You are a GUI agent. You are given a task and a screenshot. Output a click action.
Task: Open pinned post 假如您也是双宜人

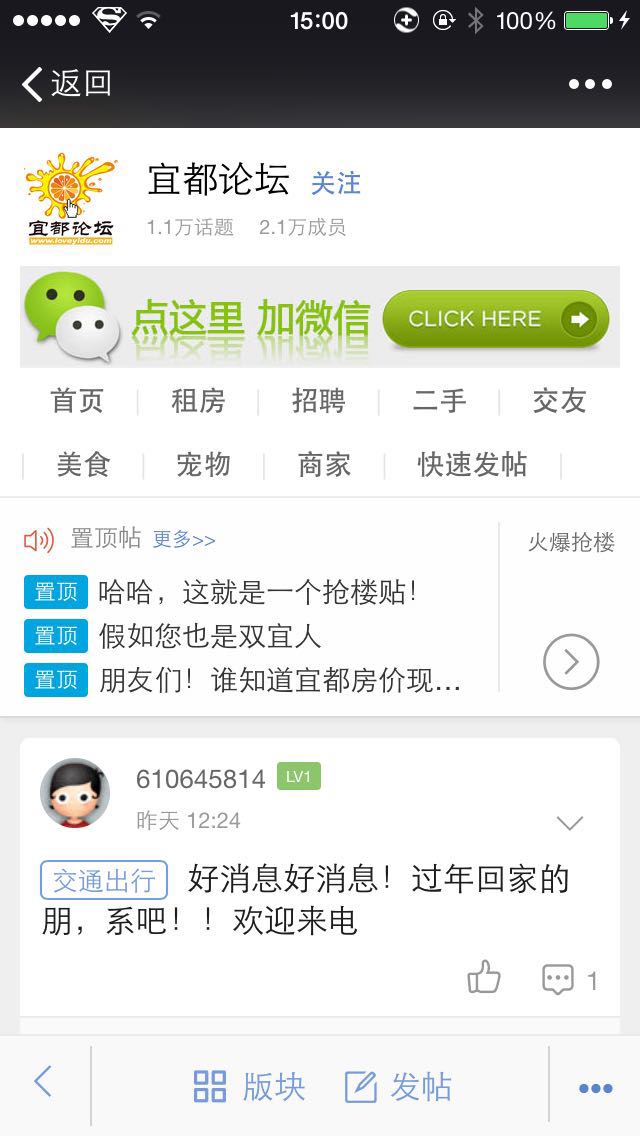(x=210, y=636)
